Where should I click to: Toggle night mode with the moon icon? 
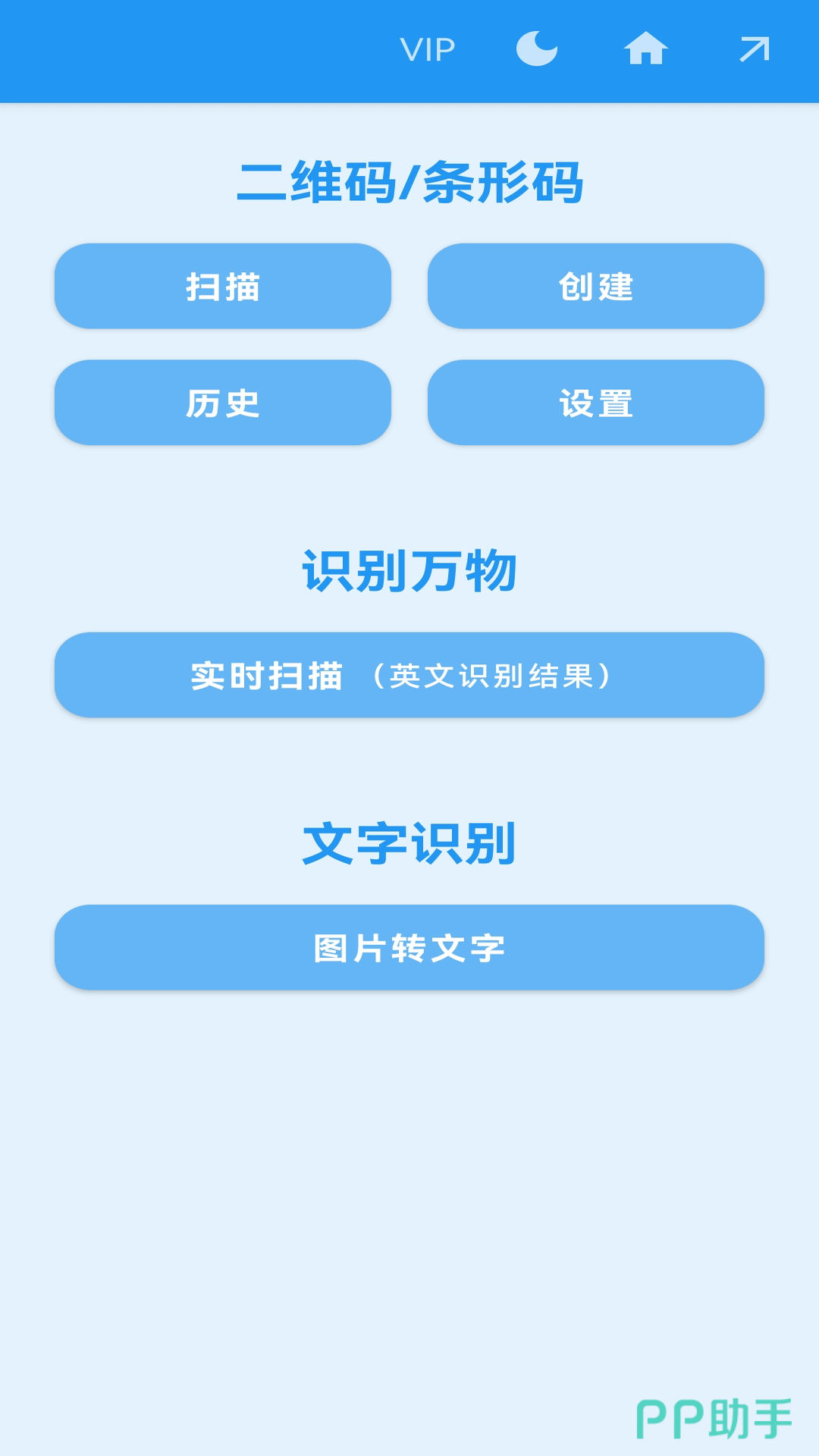537,49
